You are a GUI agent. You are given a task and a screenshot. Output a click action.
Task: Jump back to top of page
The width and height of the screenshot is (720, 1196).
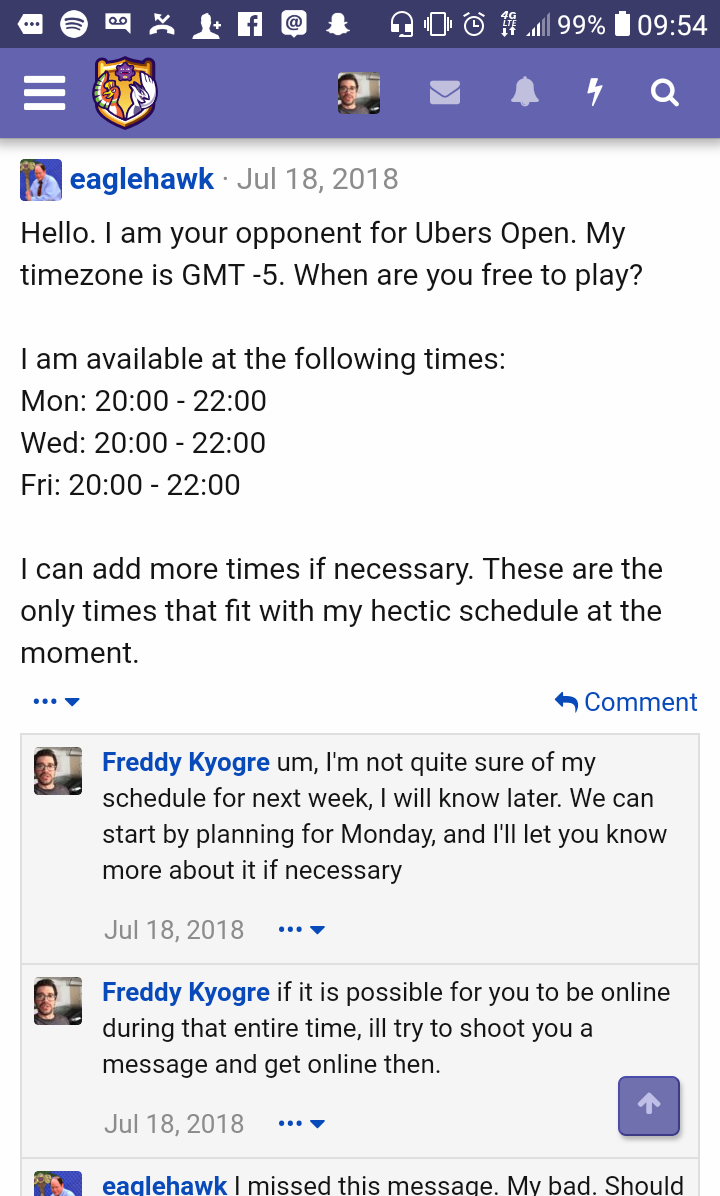coord(649,1105)
